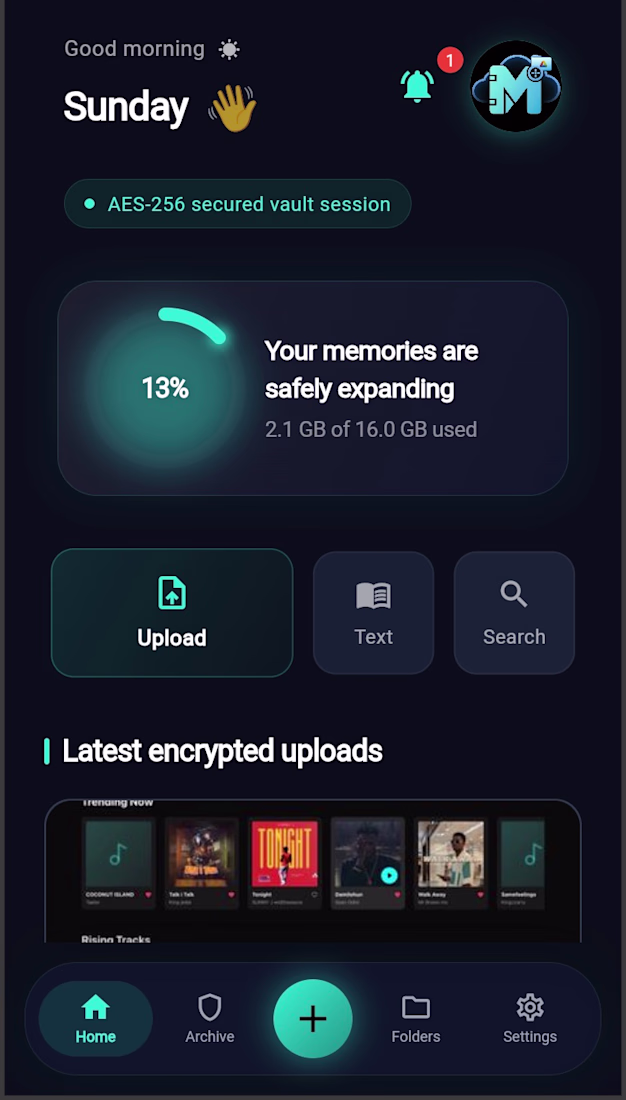The width and height of the screenshot is (626, 1100).
Task: Open the profile avatar
Action: tap(516, 86)
